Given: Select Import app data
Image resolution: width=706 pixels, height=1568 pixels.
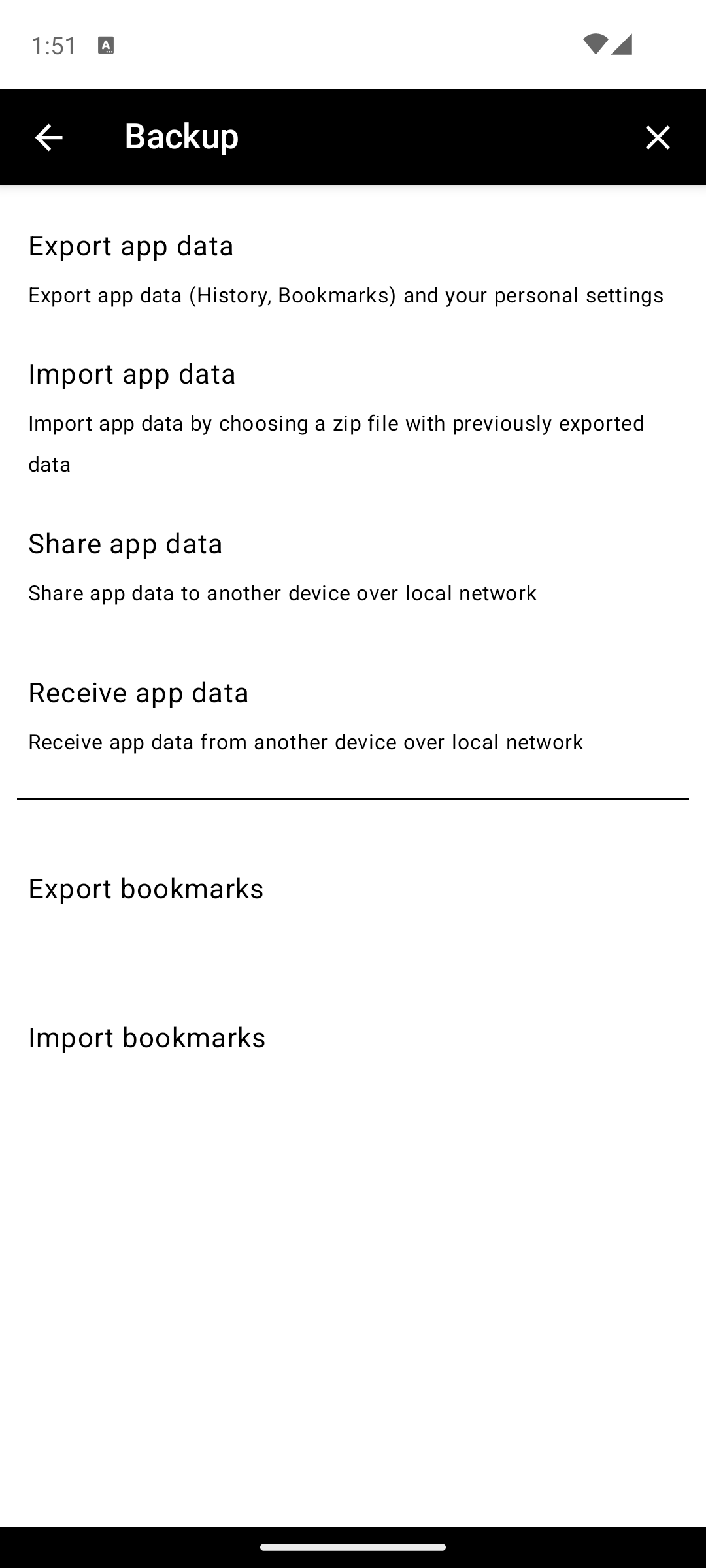Looking at the screenshot, I should [353, 417].
